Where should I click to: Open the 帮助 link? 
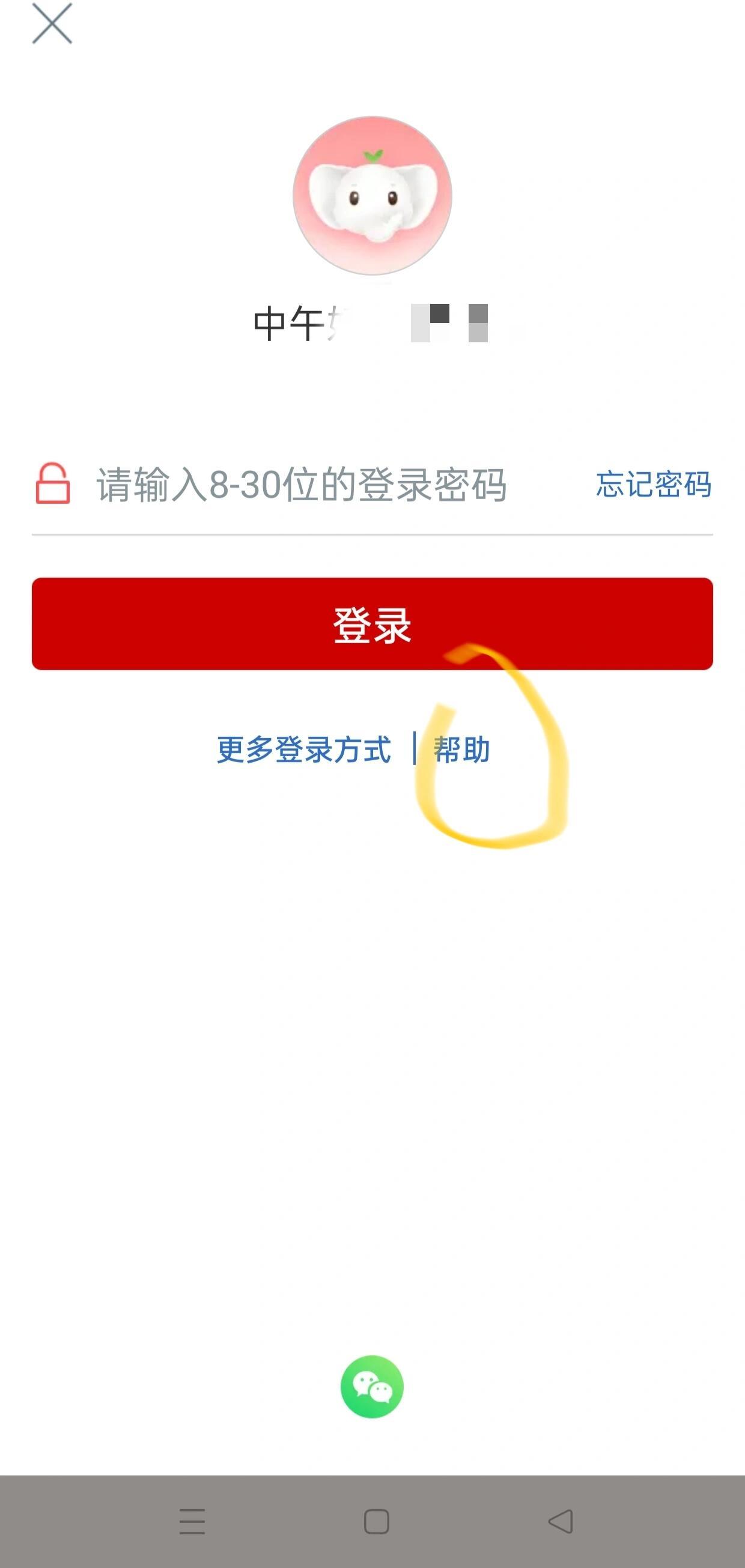[x=462, y=749]
